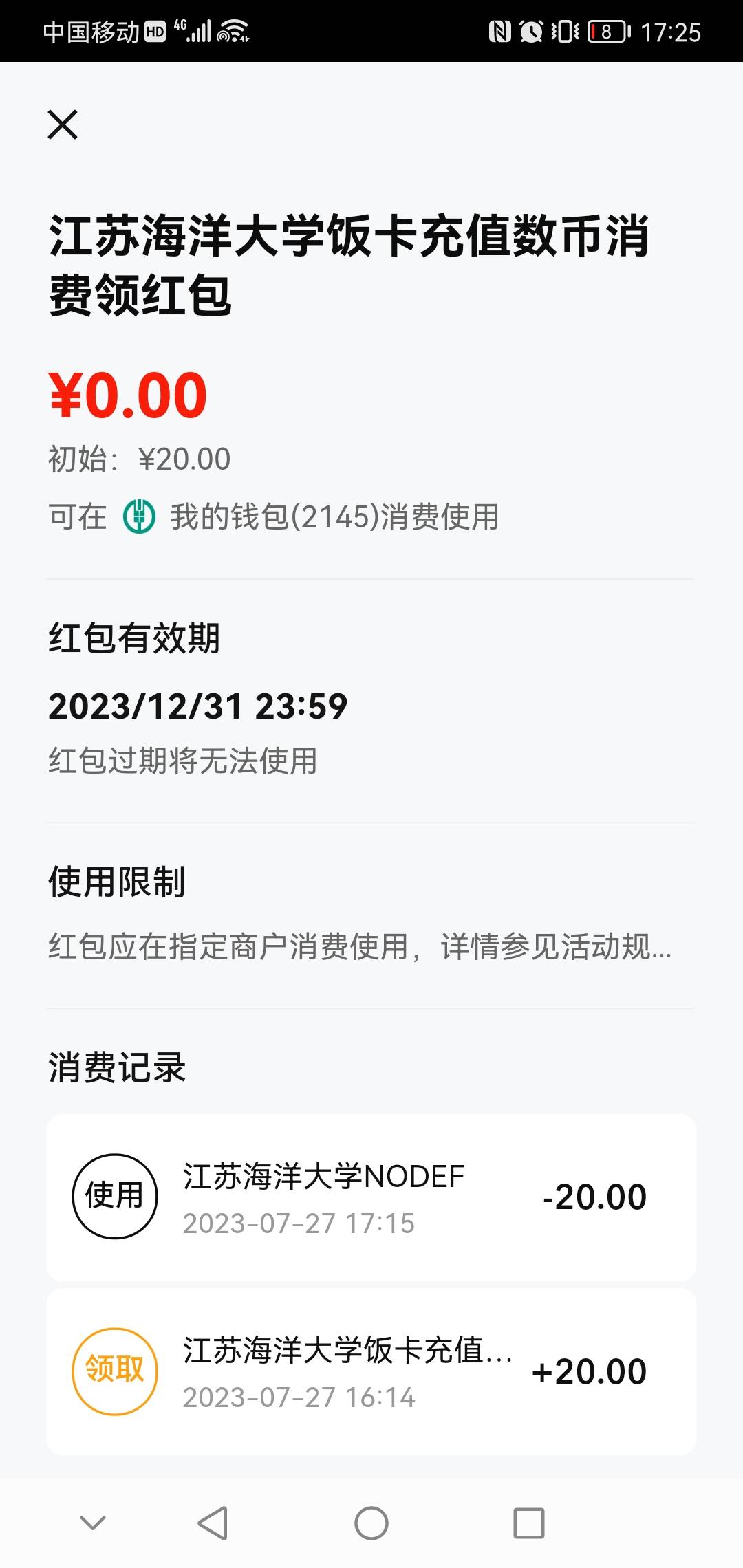Screen dimensions: 743x1568
Task: Open the recent apps view
Action: pos(529,1523)
